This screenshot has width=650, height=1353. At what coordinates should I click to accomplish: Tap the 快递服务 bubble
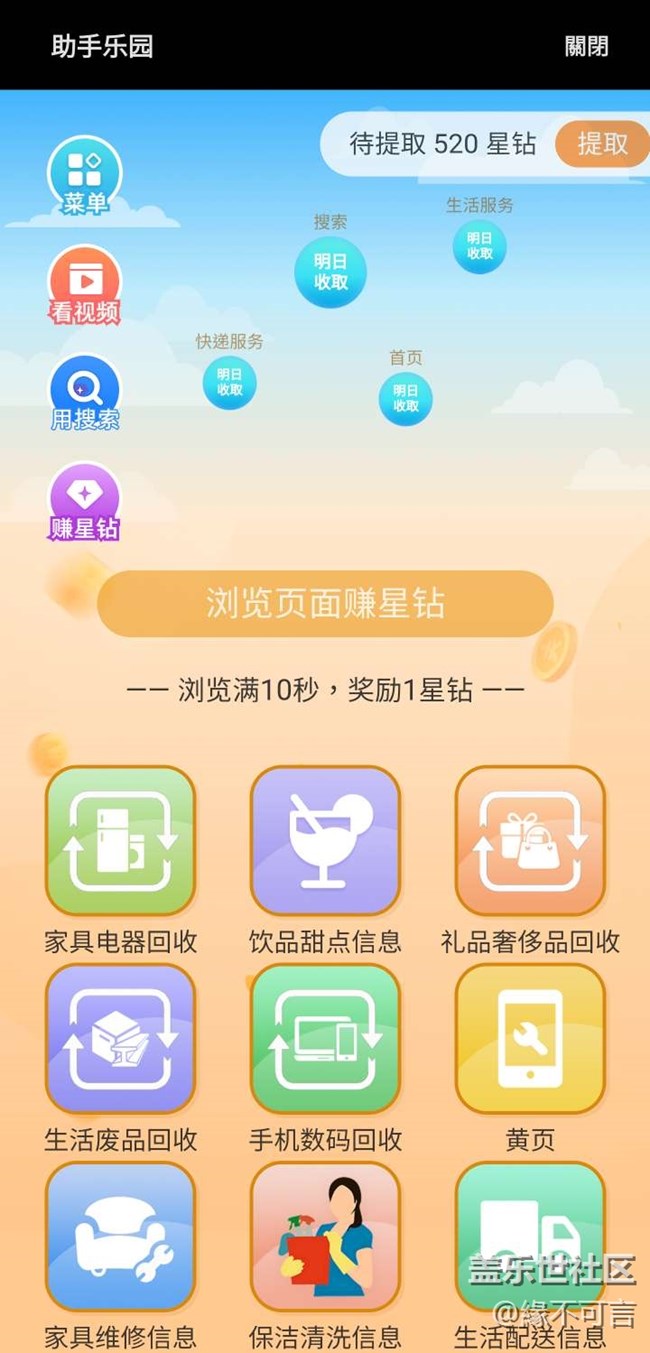coord(230,382)
